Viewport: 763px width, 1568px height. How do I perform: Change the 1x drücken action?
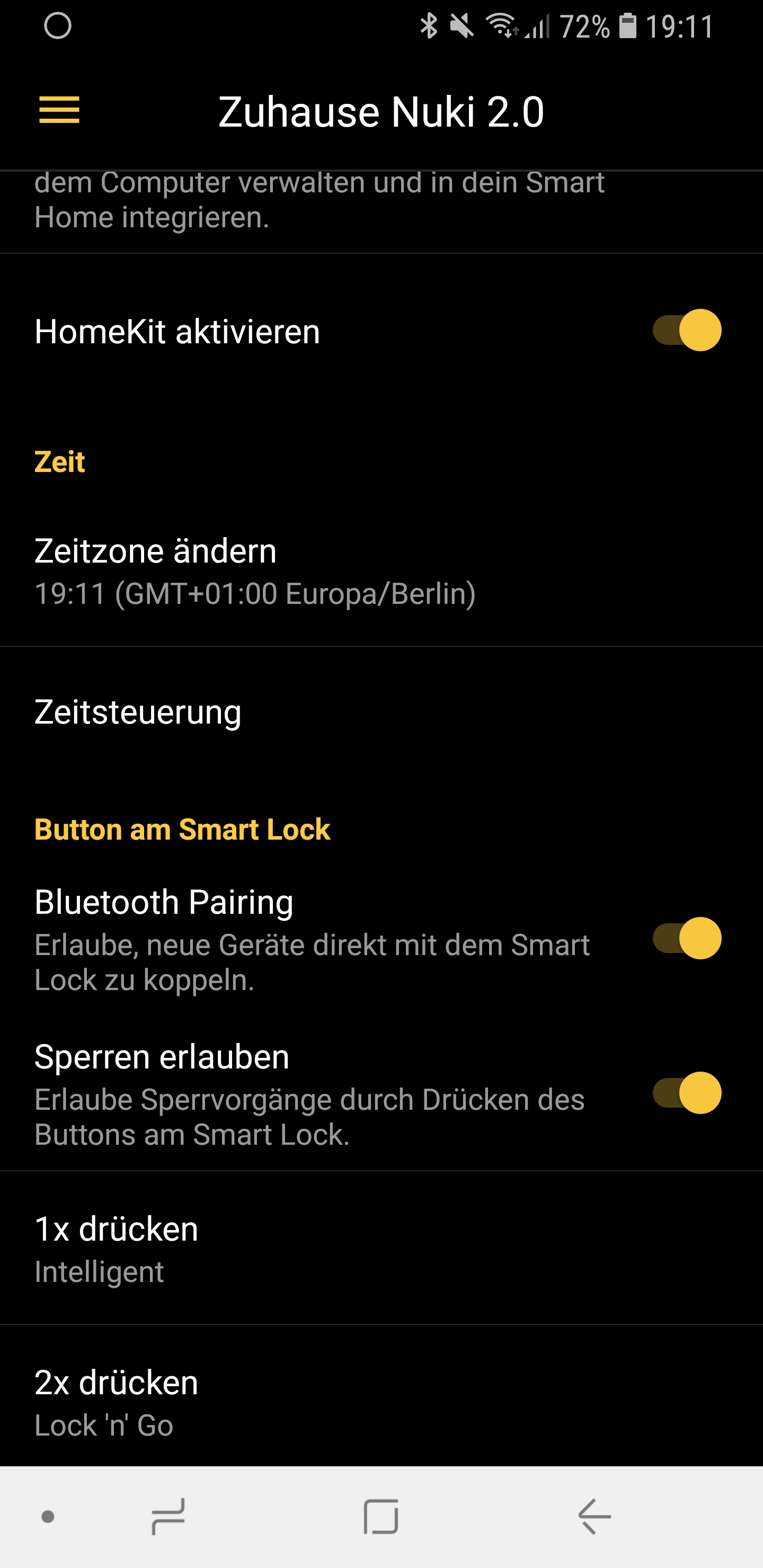coord(117,1249)
